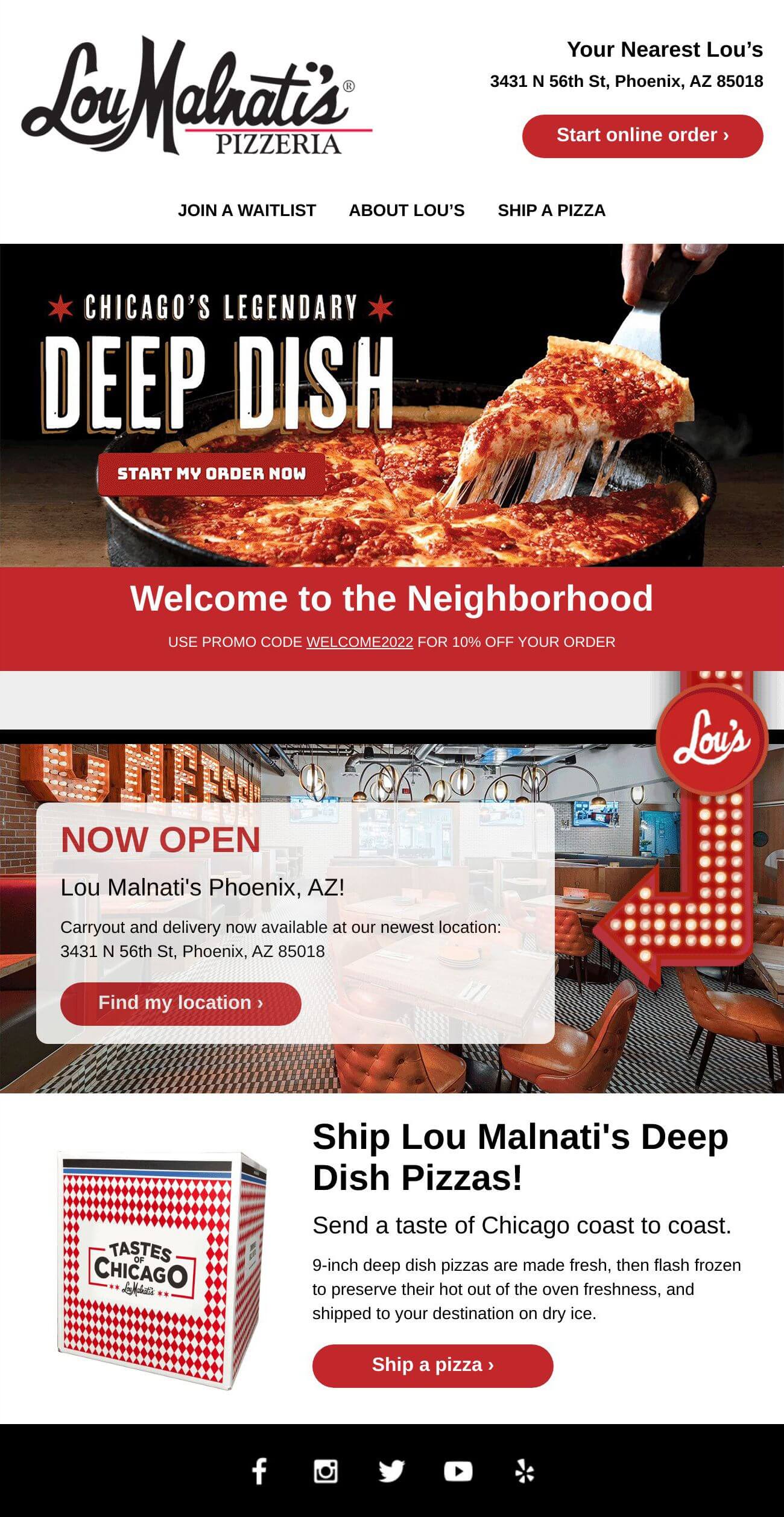Click the Find my location button

tap(180, 1003)
